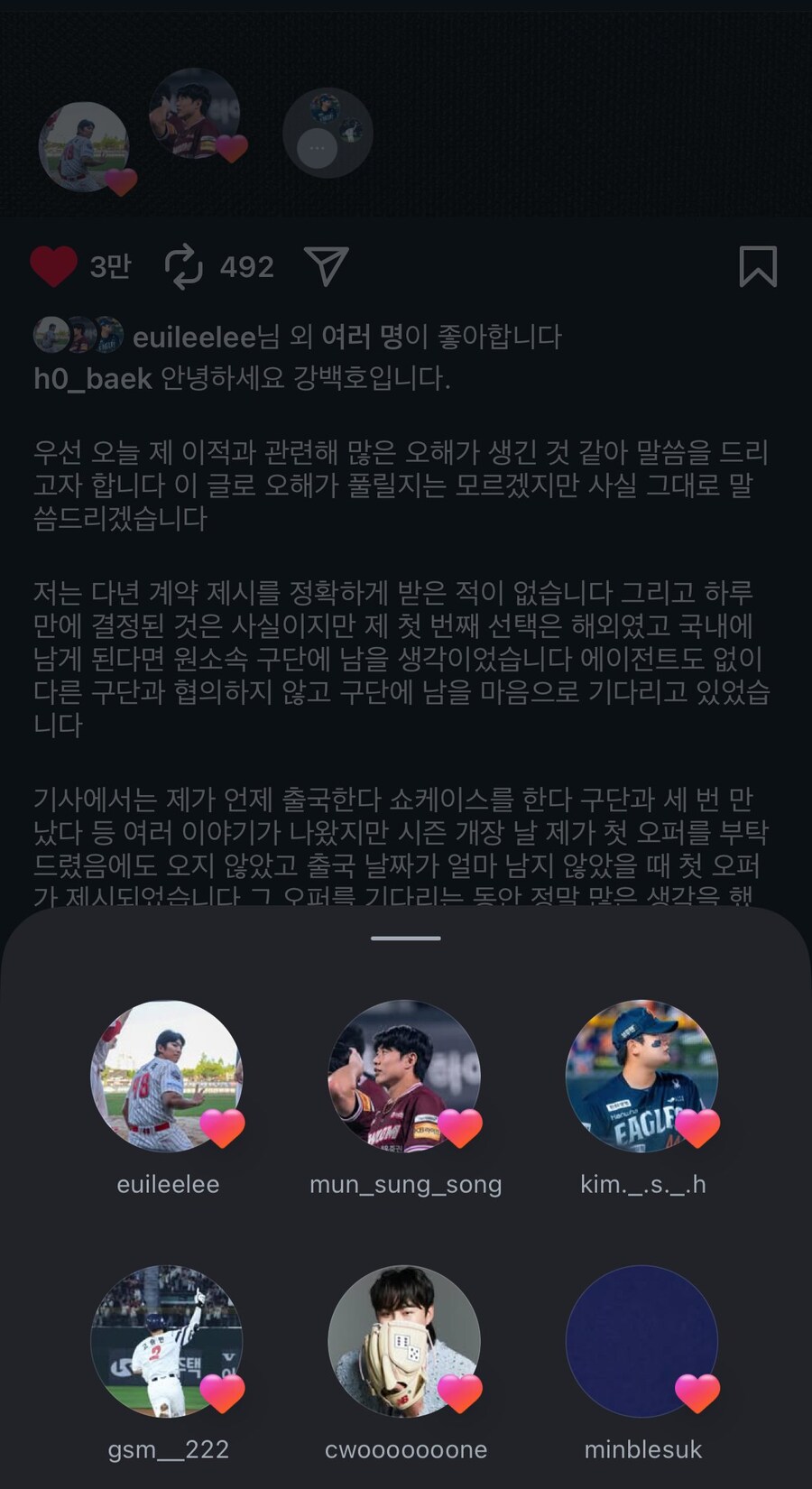Tap the 492 repost count
The width and height of the screenshot is (812, 1489).
[x=246, y=265]
